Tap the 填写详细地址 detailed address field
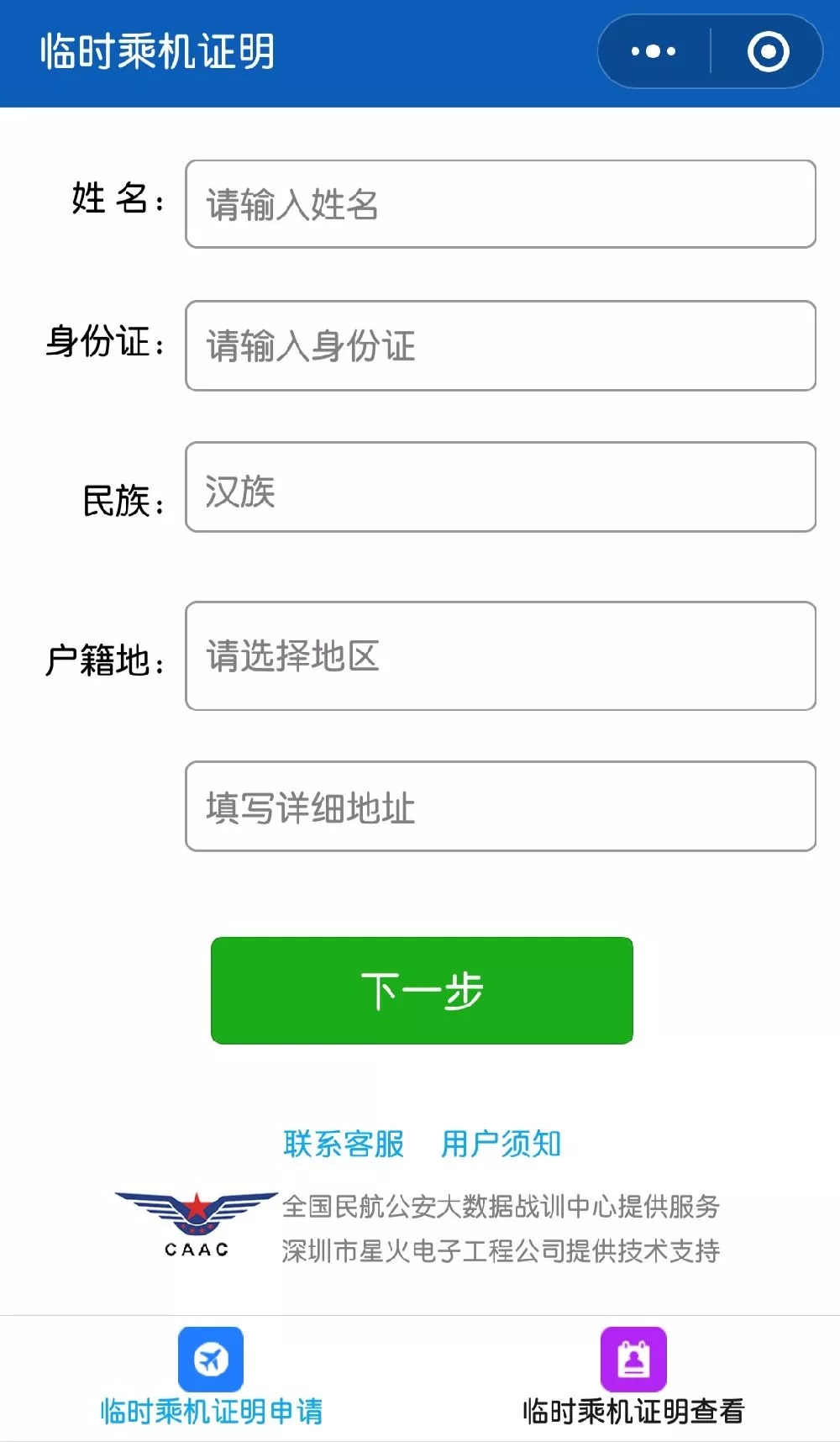The image size is (840, 1442). click(x=500, y=807)
